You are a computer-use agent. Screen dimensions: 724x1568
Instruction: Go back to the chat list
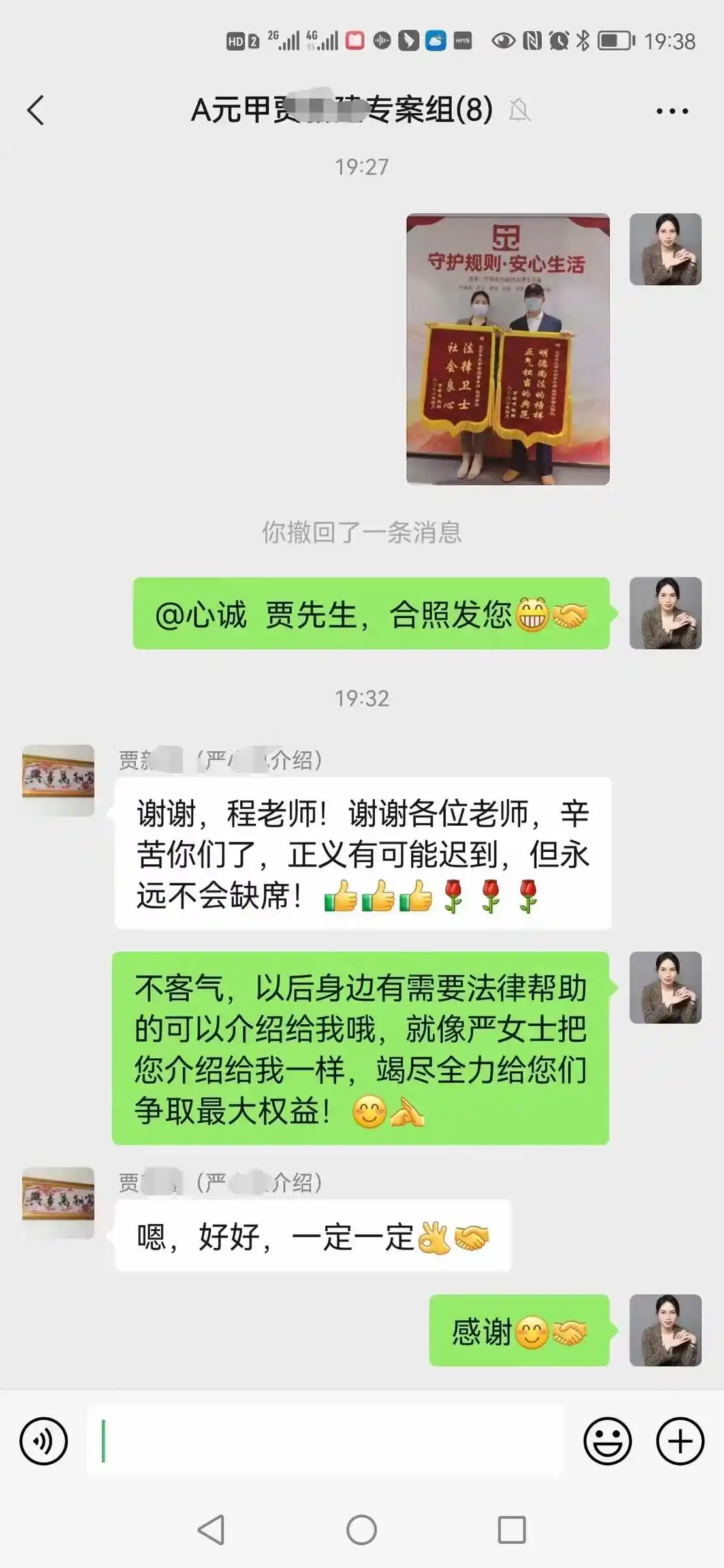pos(36,110)
